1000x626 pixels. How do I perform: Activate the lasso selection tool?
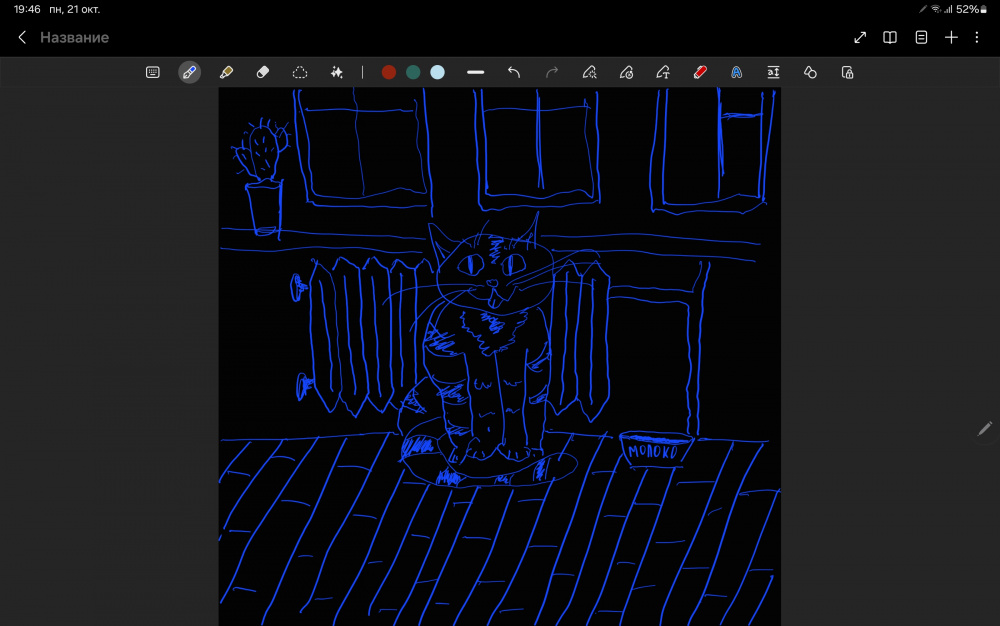click(299, 72)
